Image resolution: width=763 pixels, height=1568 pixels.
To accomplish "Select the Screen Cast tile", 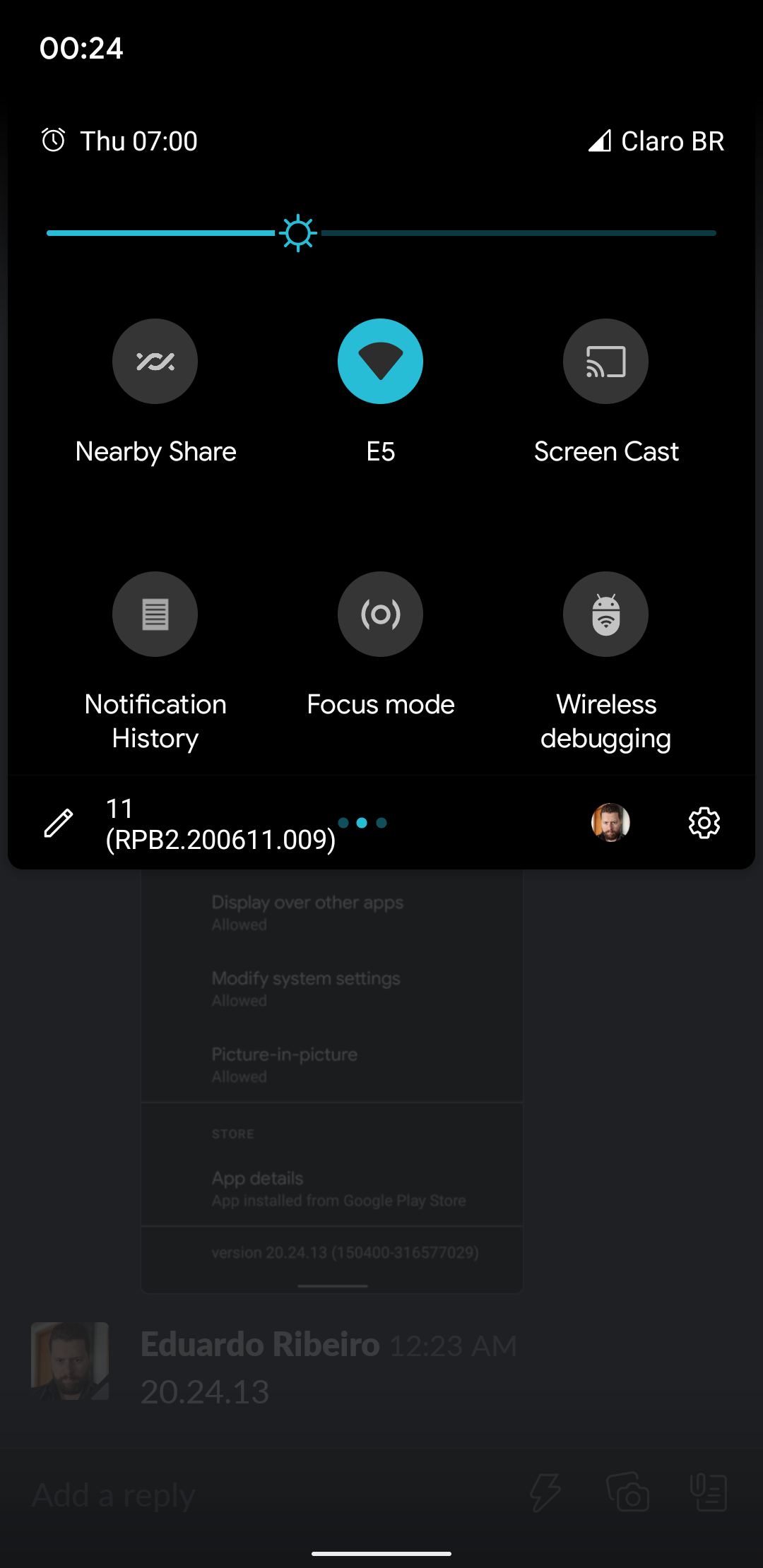I will [x=605, y=361].
